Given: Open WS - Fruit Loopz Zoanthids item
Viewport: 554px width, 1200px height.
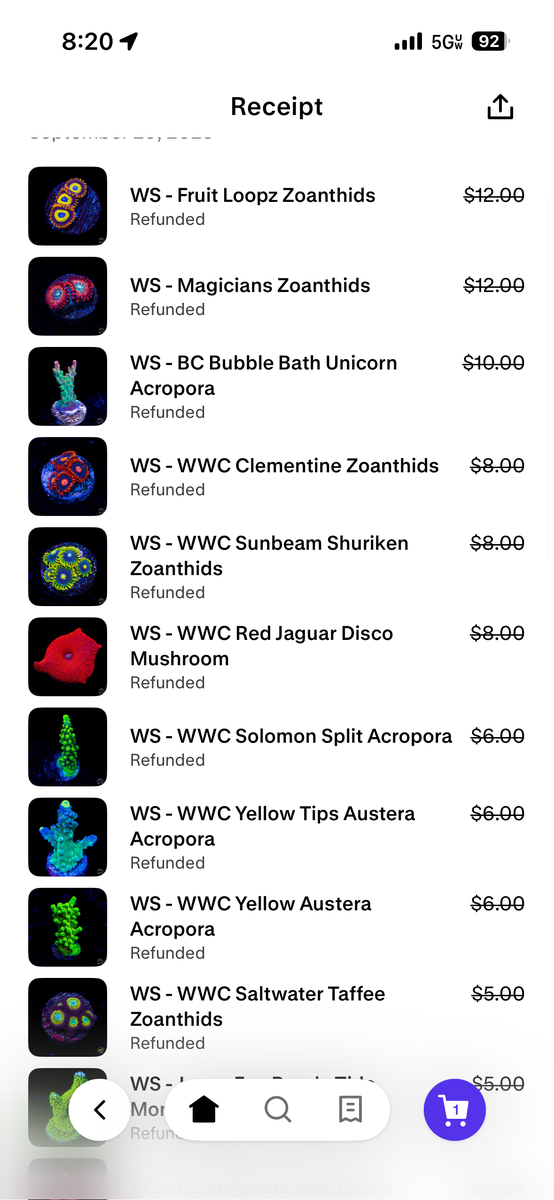Looking at the screenshot, I should pyautogui.click(x=277, y=206).
